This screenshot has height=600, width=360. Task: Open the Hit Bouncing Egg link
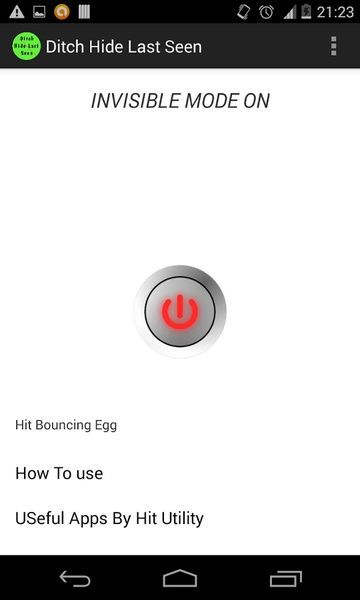click(x=66, y=425)
